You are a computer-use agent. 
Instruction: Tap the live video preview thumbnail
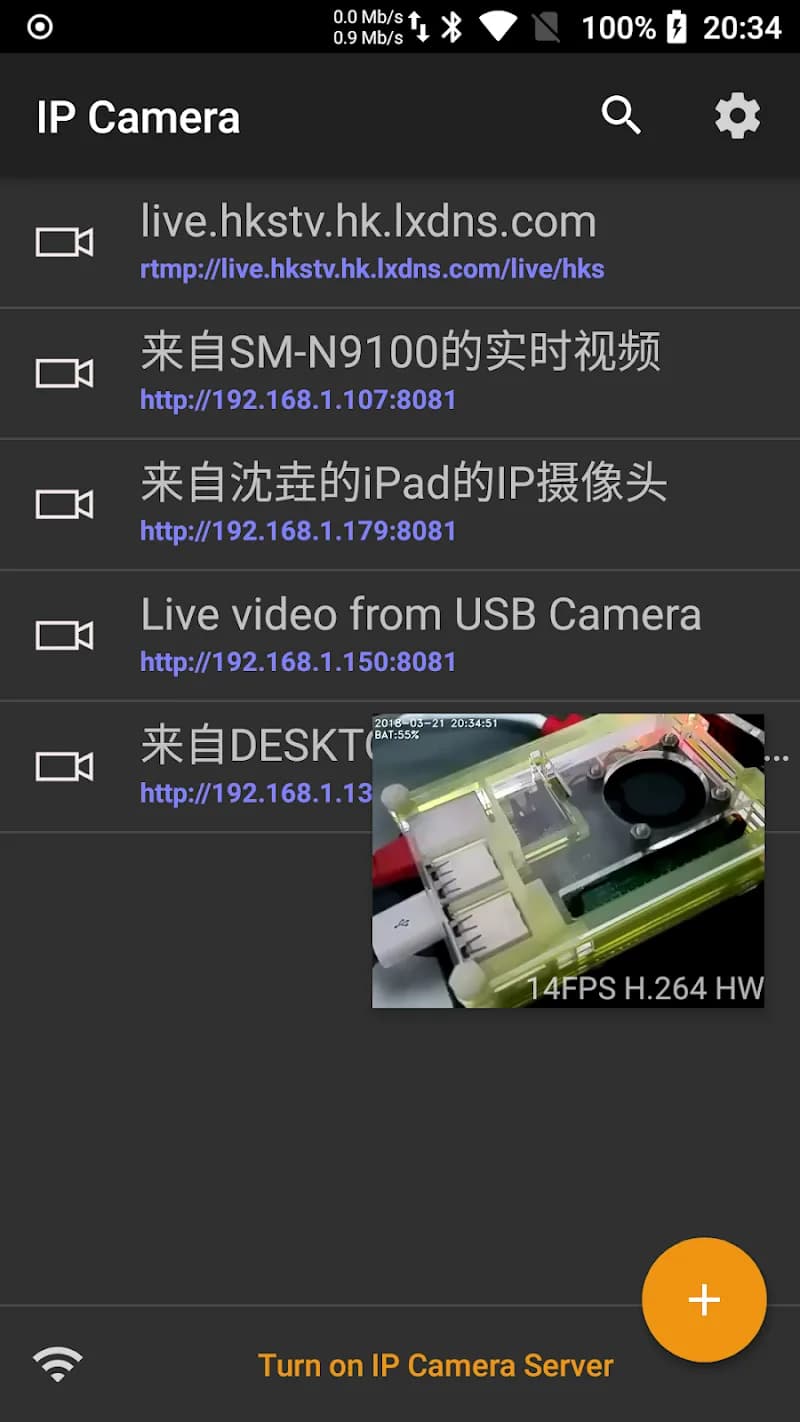point(568,860)
